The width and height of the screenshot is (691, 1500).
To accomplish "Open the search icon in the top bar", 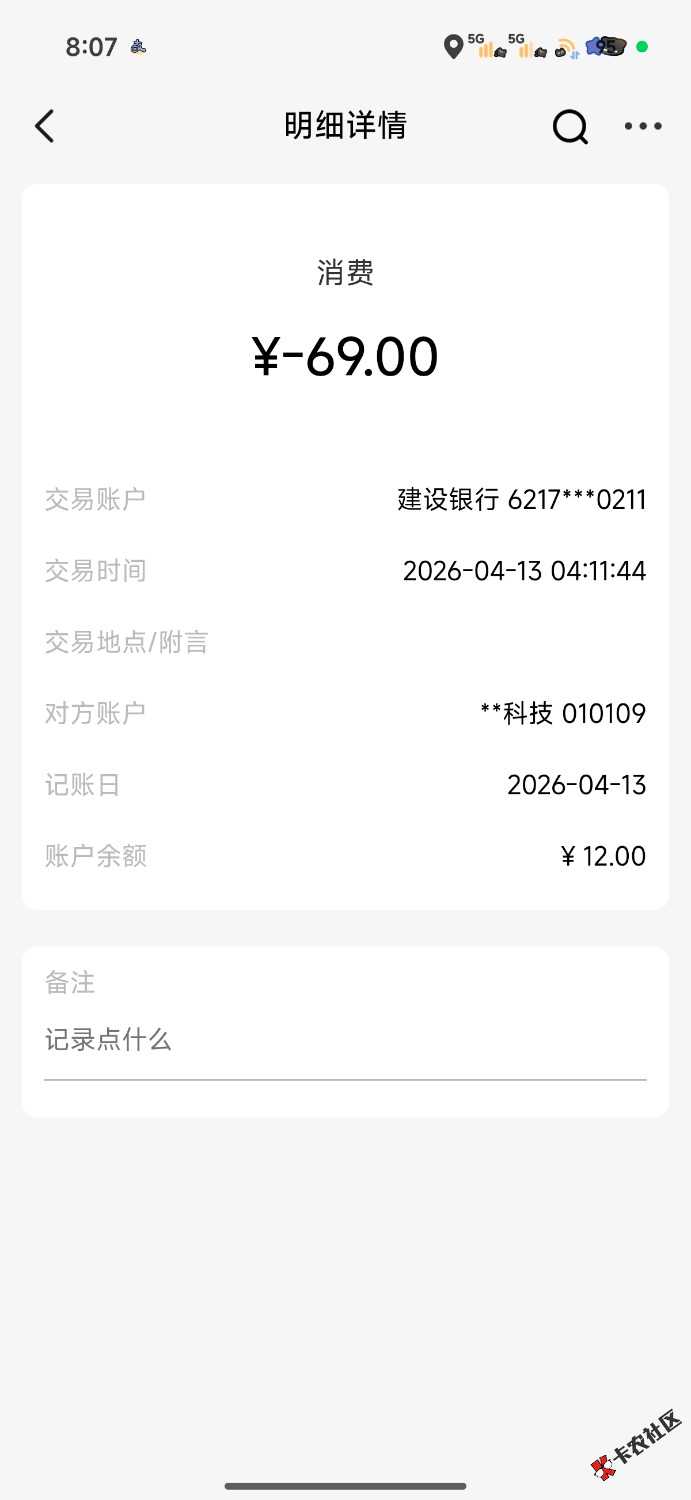I will (570, 127).
